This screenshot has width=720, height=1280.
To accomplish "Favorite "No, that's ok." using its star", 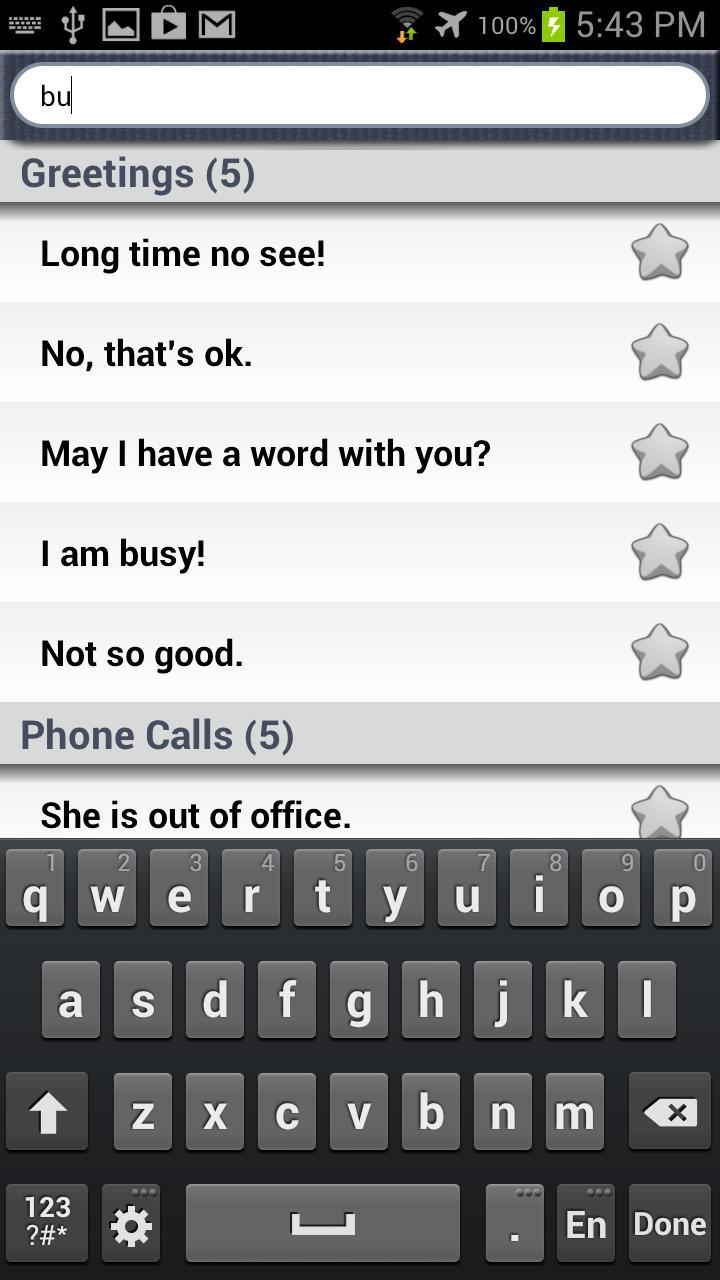I will pos(660,352).
